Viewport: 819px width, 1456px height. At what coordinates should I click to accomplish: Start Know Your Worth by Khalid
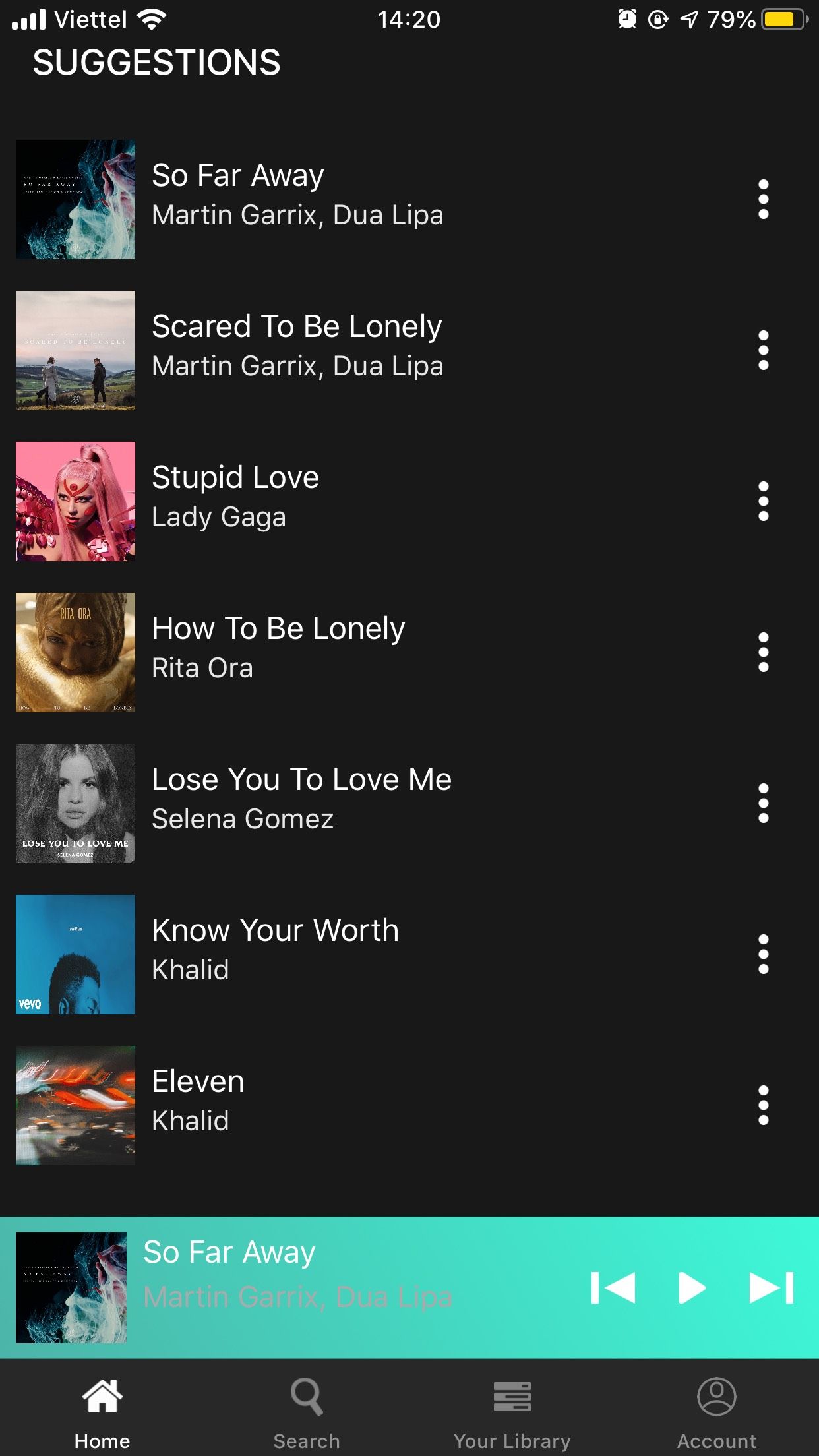275,950
